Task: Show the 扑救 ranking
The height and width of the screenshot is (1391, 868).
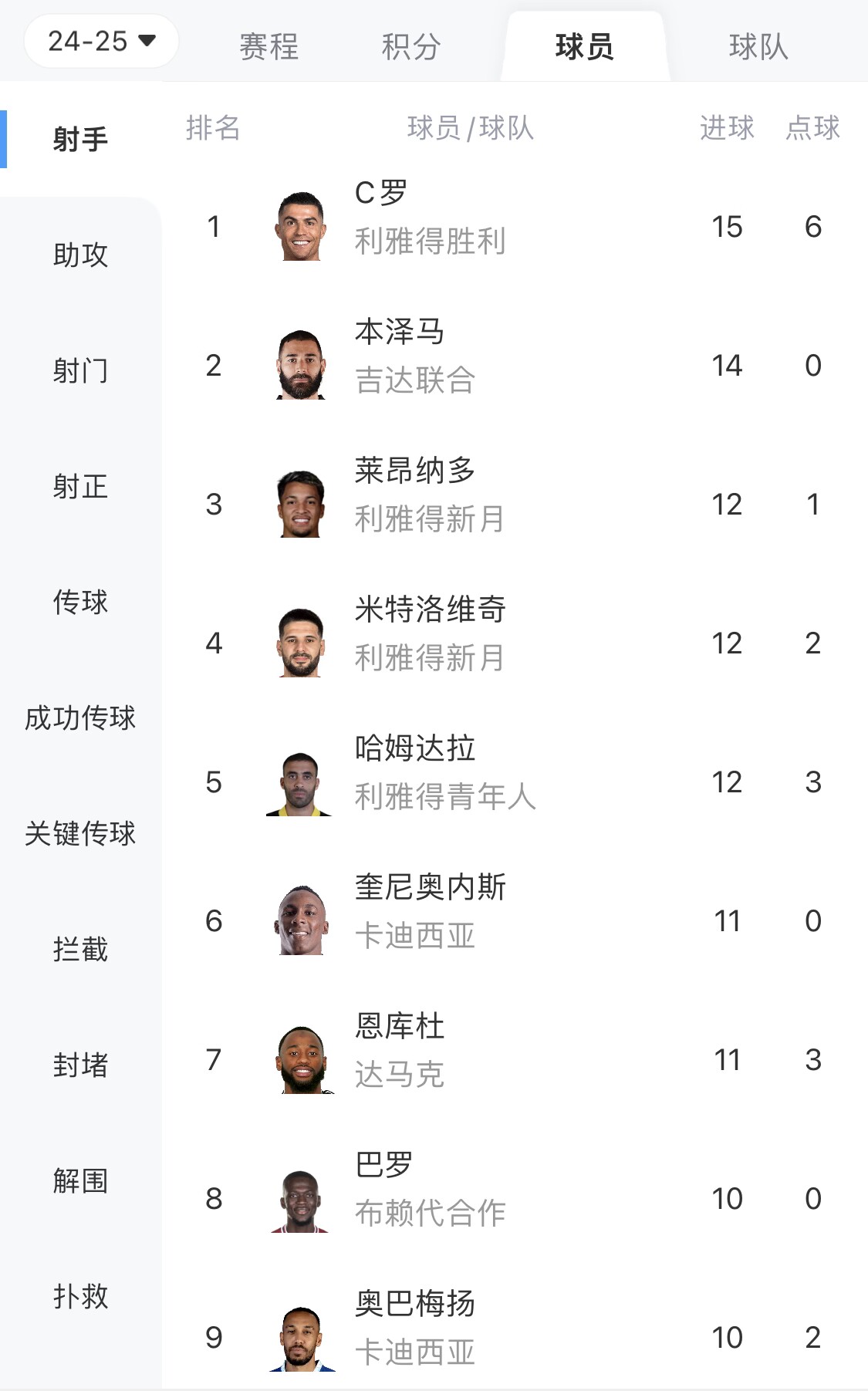Action: (x=80, y=1296)
